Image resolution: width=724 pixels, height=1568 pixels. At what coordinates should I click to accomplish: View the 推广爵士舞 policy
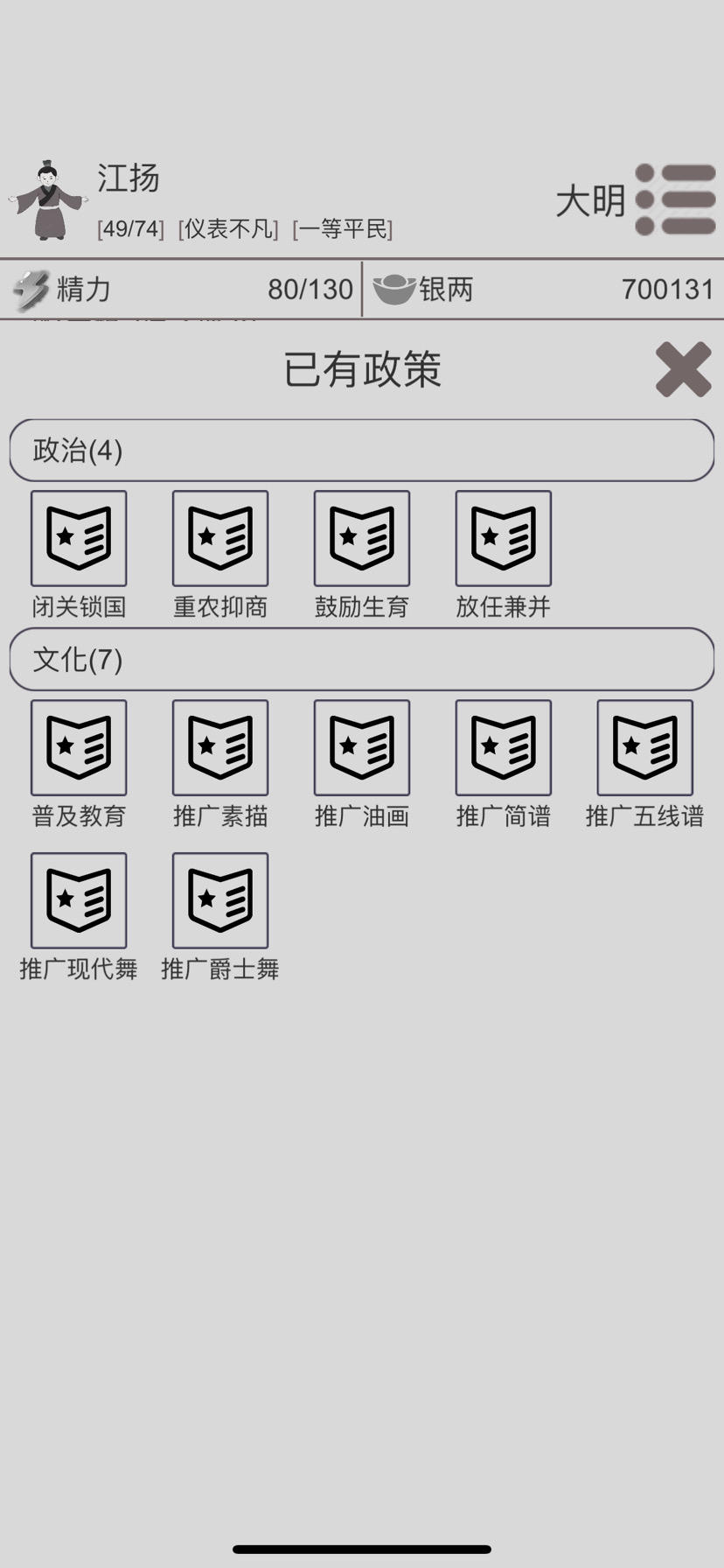coord(220,900)
